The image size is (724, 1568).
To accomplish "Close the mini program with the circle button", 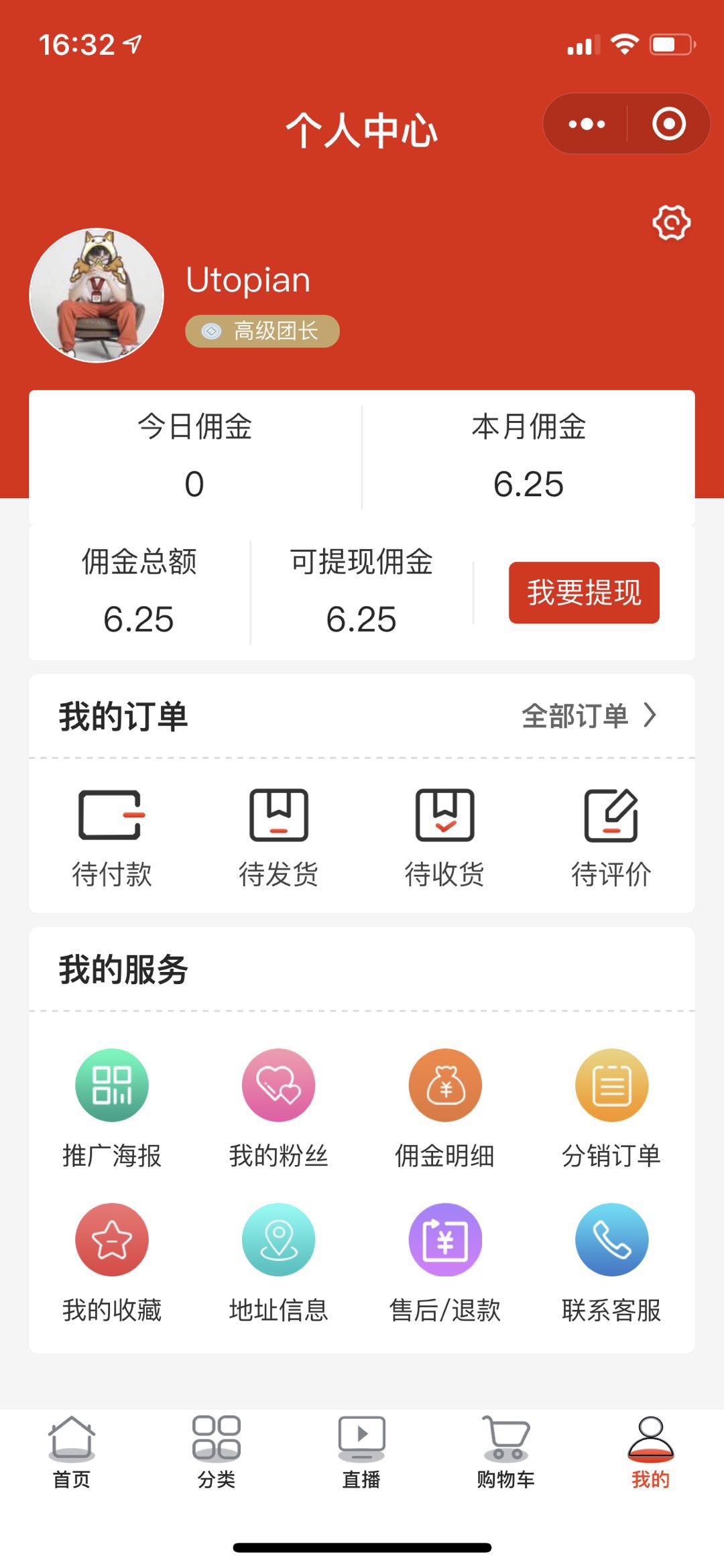I will click(x=668, y=124).
